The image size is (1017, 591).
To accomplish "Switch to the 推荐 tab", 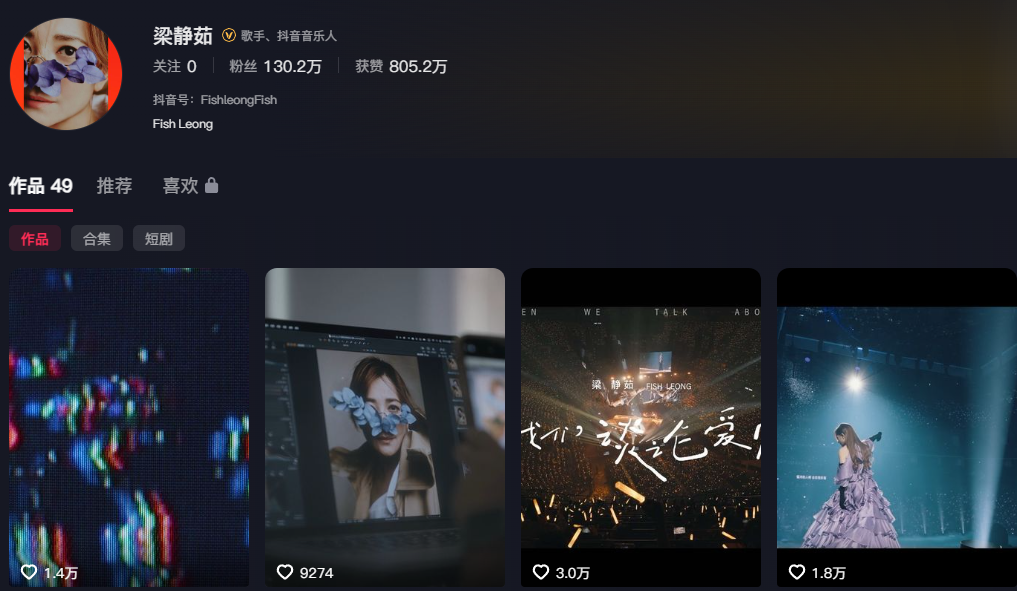I will (114, 186).
